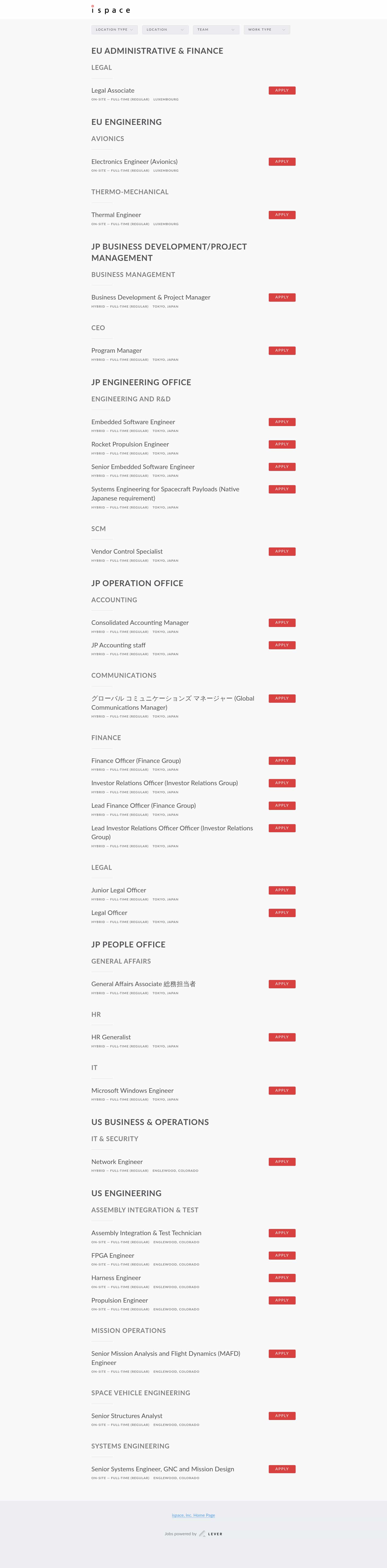Screen dimensions: 387x1568
Task: Apply for Senior Structures Analyst
Action: pyautogui.click(x=282, y=1416)
